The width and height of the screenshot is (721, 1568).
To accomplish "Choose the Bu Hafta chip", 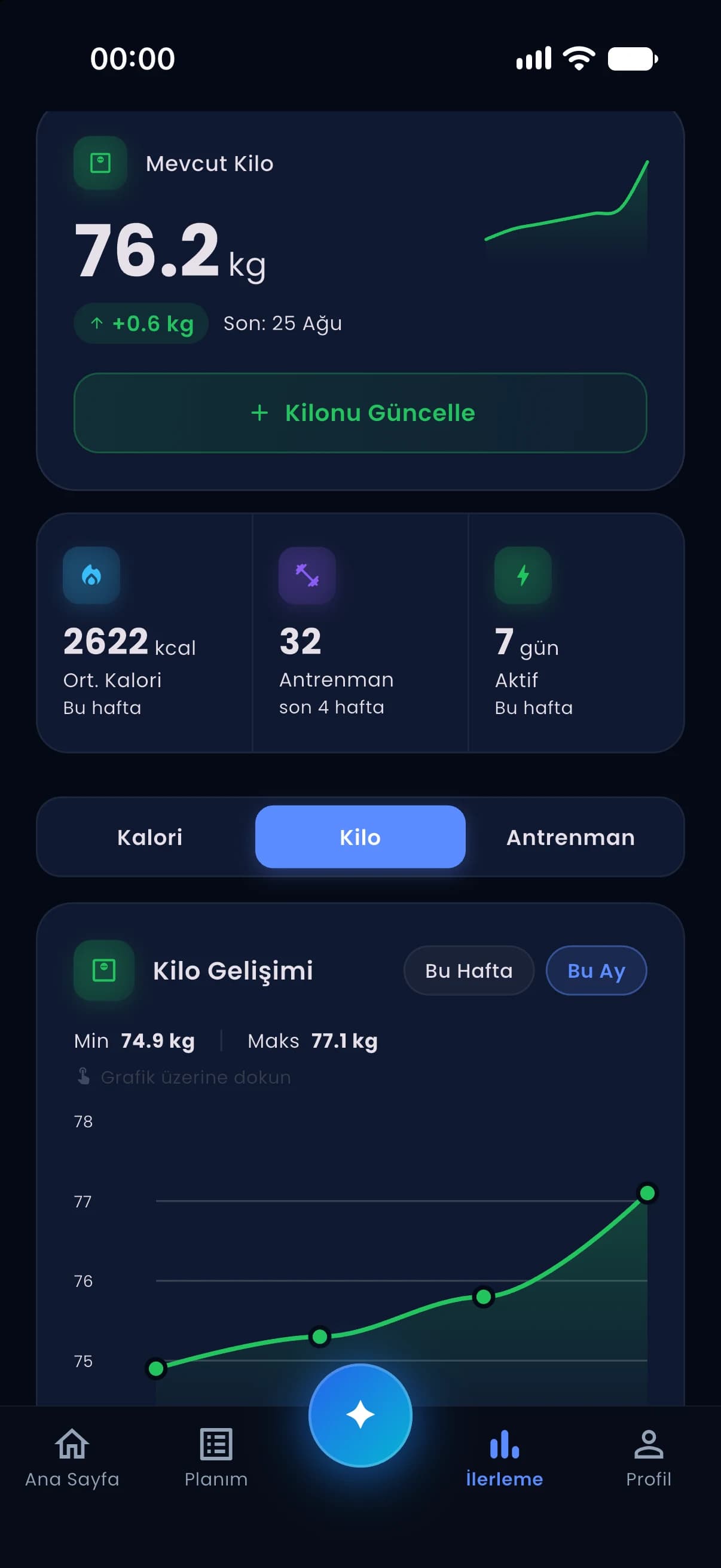I will [469, 970].
